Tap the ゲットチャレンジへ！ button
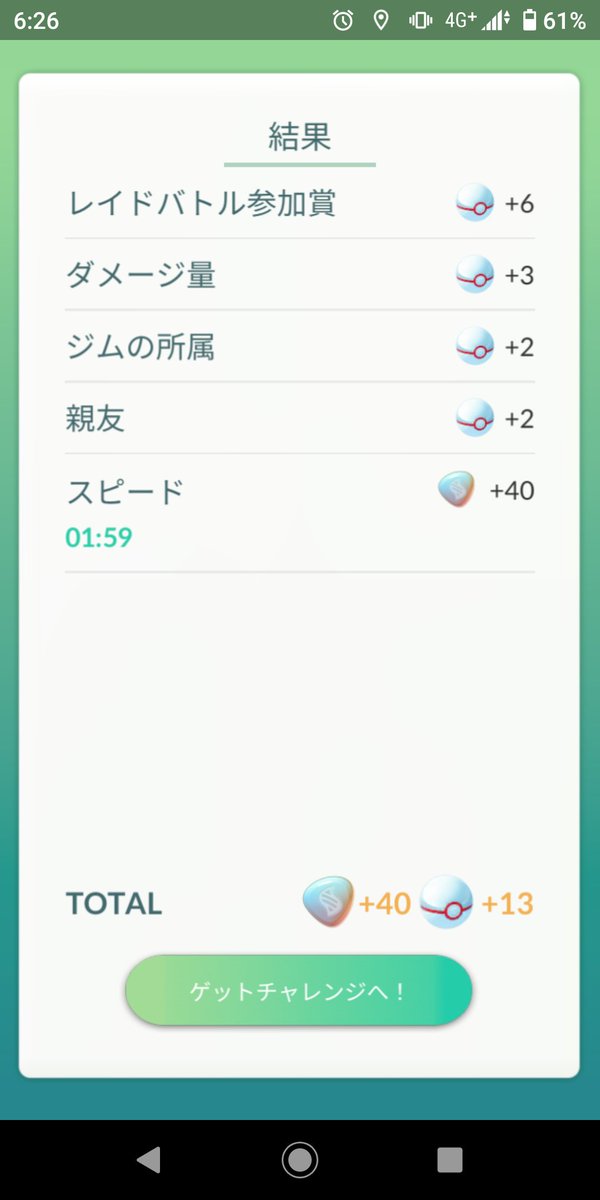The height and width of the screenshot is (1200, 600). pos(298,991)
